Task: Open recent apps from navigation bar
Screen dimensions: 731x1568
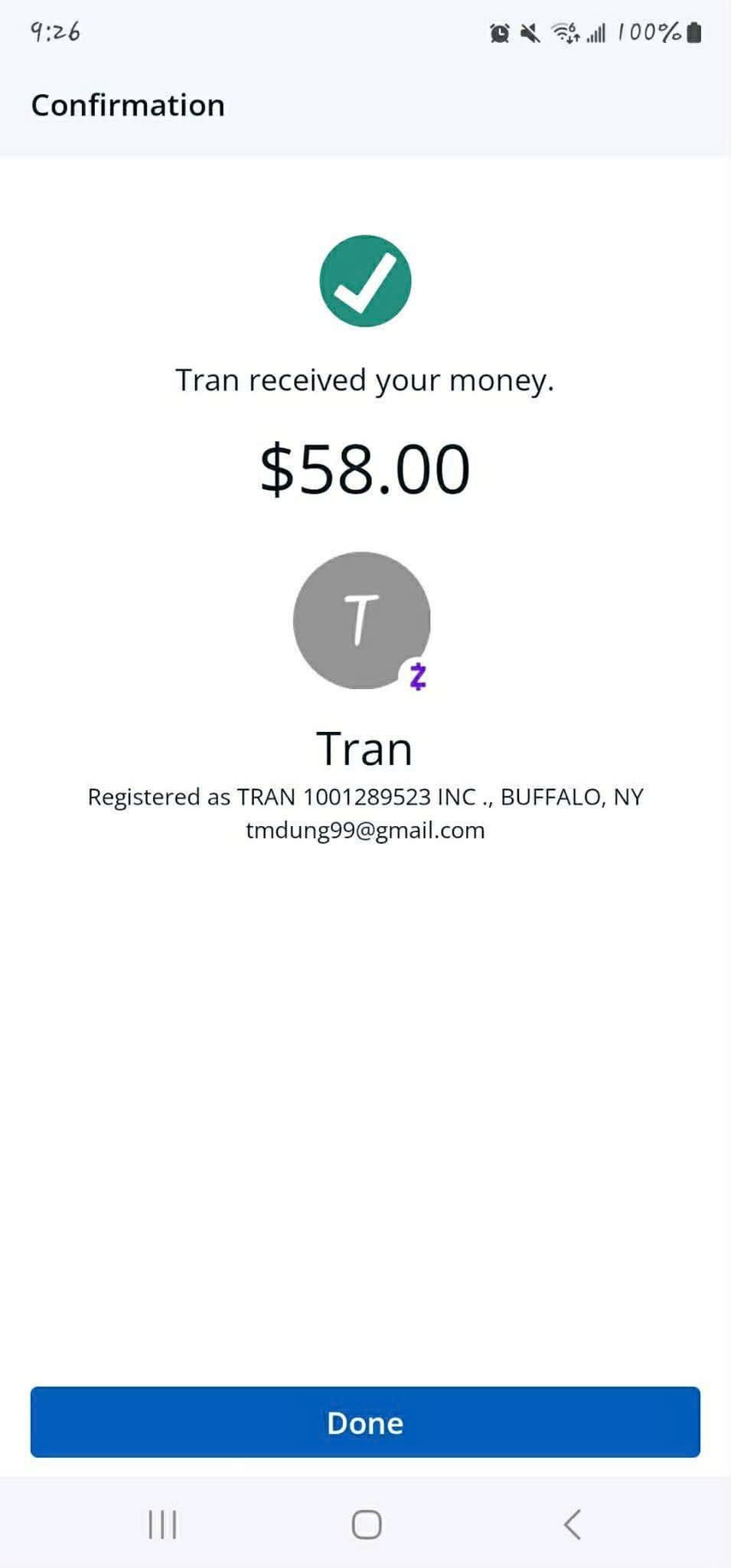Action: coord(162,1524)
